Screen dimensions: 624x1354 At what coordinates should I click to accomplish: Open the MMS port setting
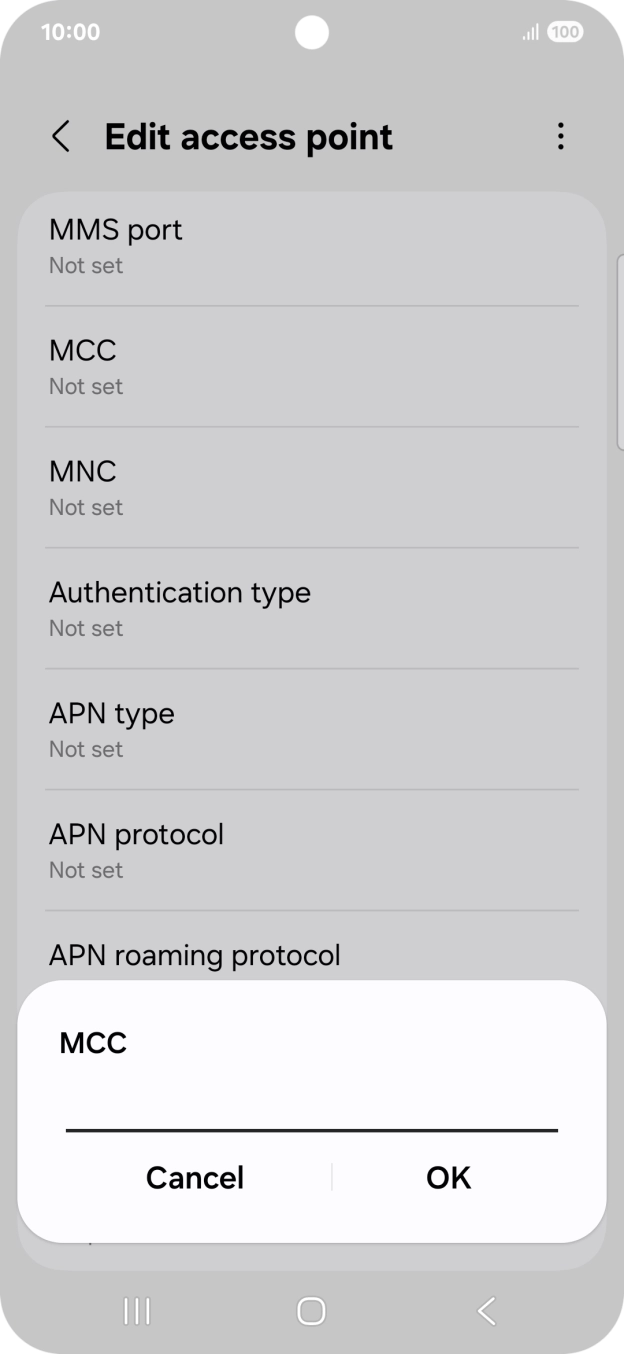[x=312, y=246]
